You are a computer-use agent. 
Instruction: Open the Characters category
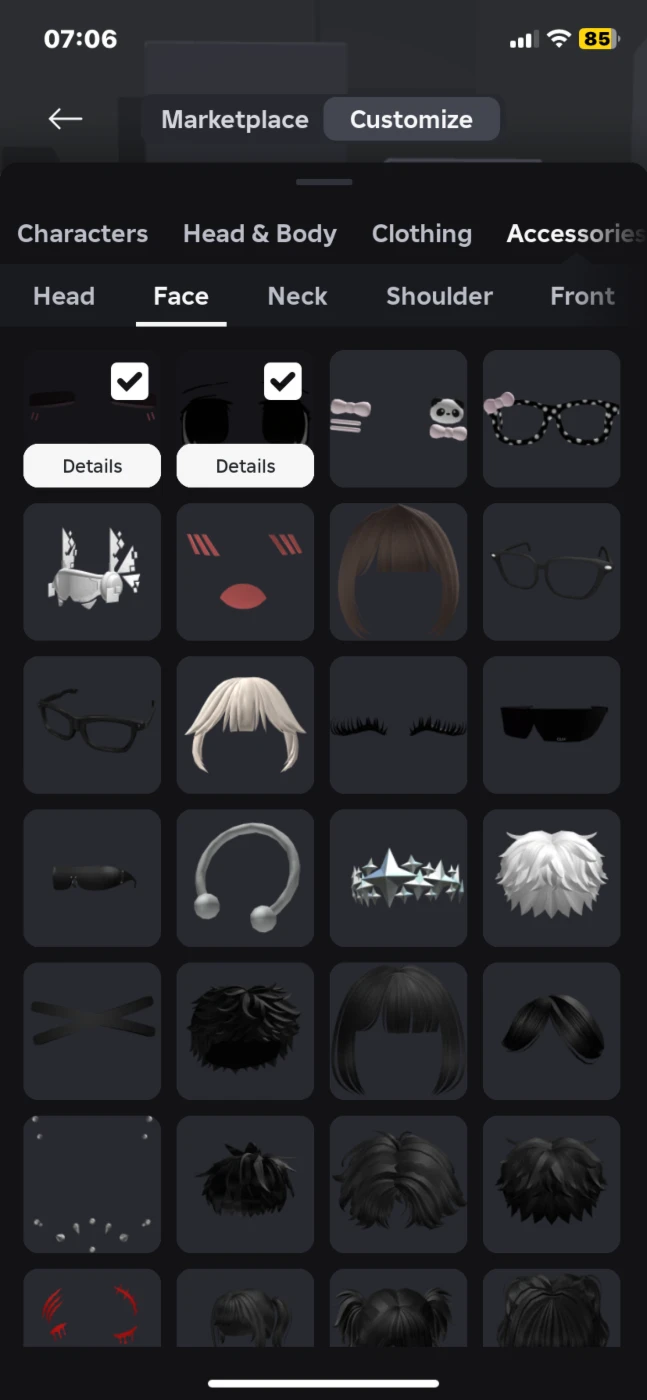point(82,233)
